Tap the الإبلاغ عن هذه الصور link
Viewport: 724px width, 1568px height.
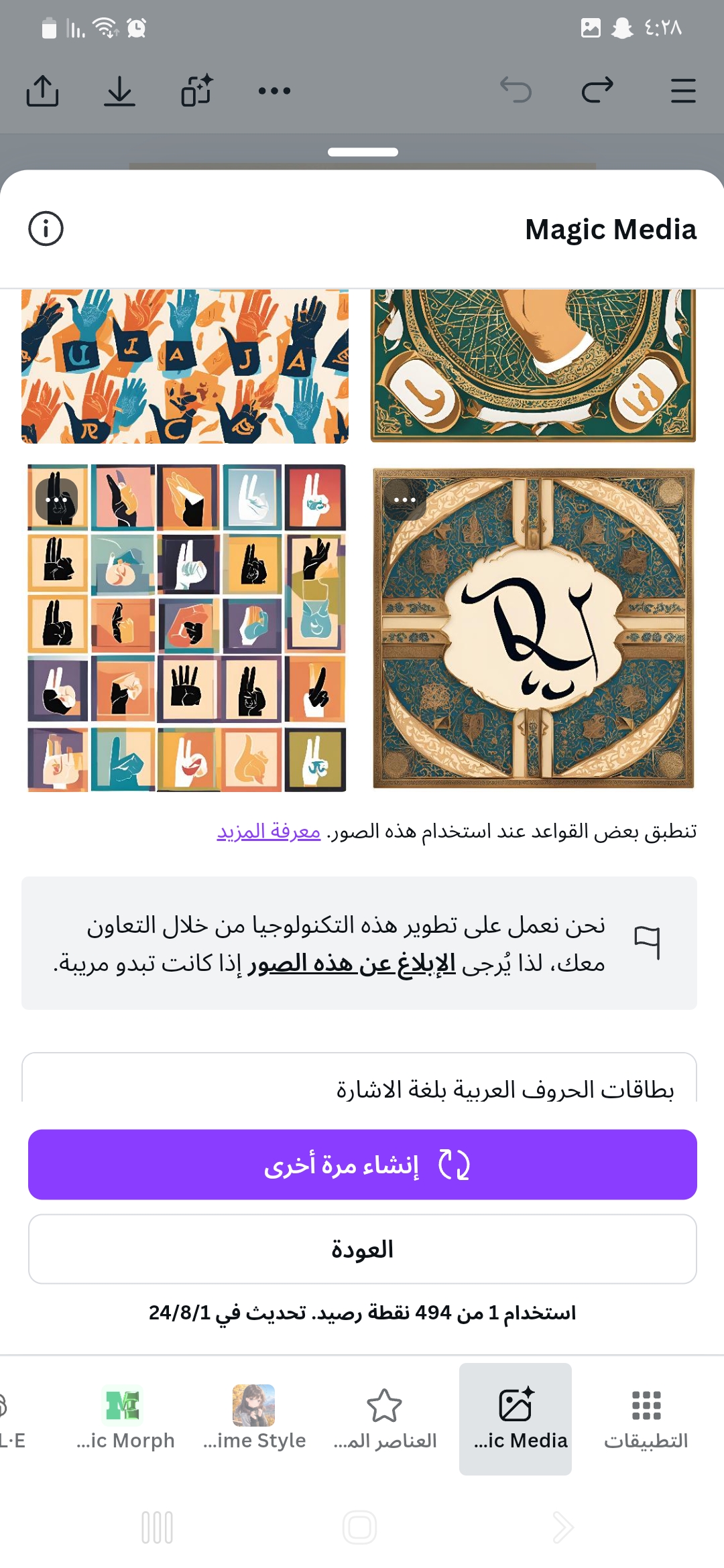(352, 964)
